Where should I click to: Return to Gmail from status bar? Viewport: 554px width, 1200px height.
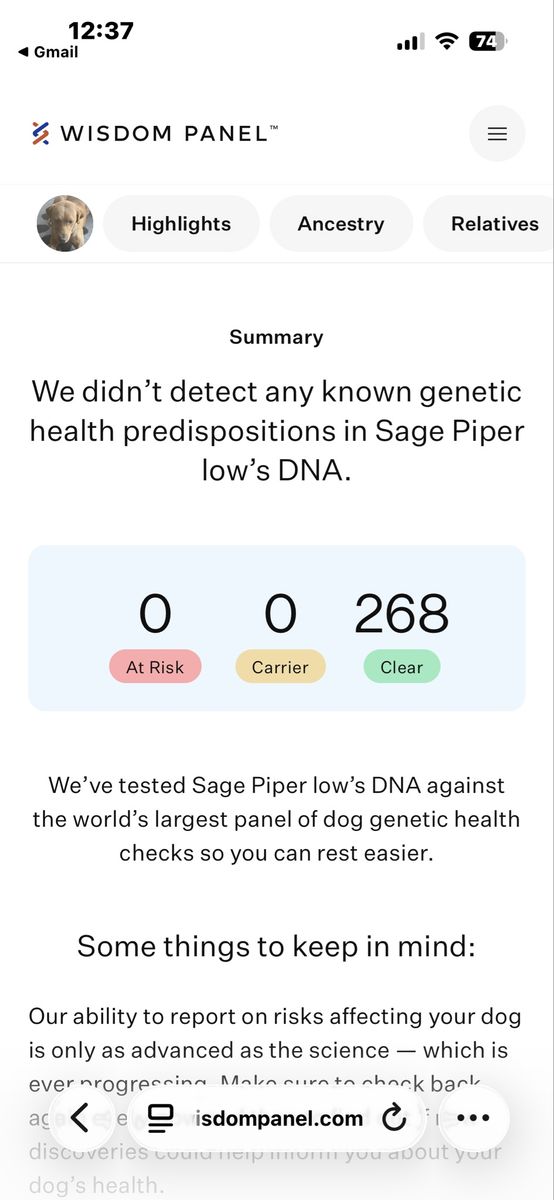pyautogui.click(x=48, y=52)
